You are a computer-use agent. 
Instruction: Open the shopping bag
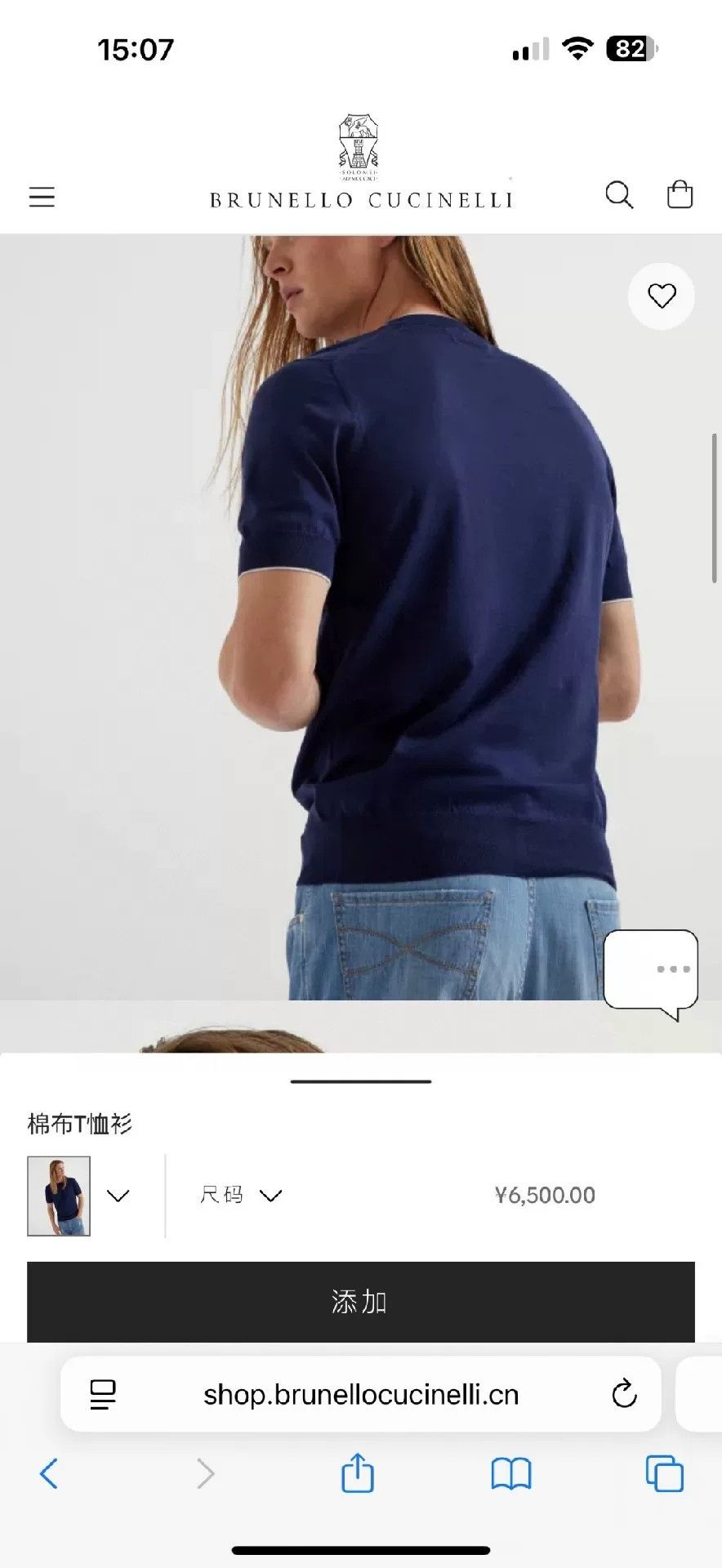click(x=680, y=194)
